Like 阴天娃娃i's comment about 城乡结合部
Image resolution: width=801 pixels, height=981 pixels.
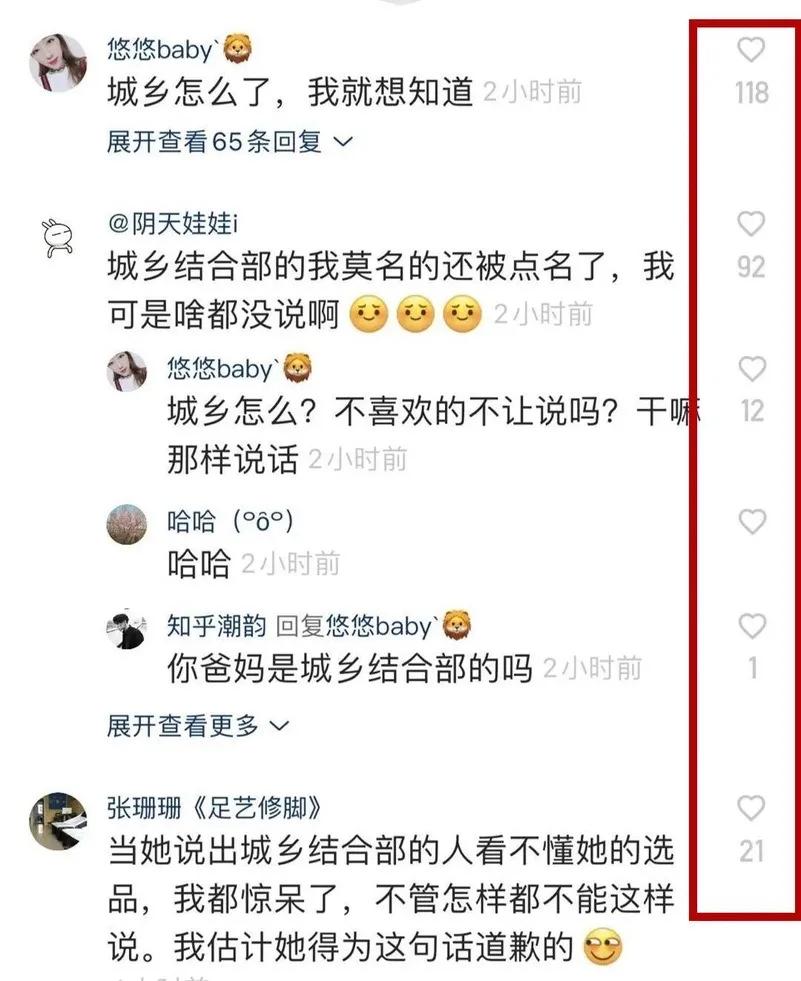pos(751,224)
